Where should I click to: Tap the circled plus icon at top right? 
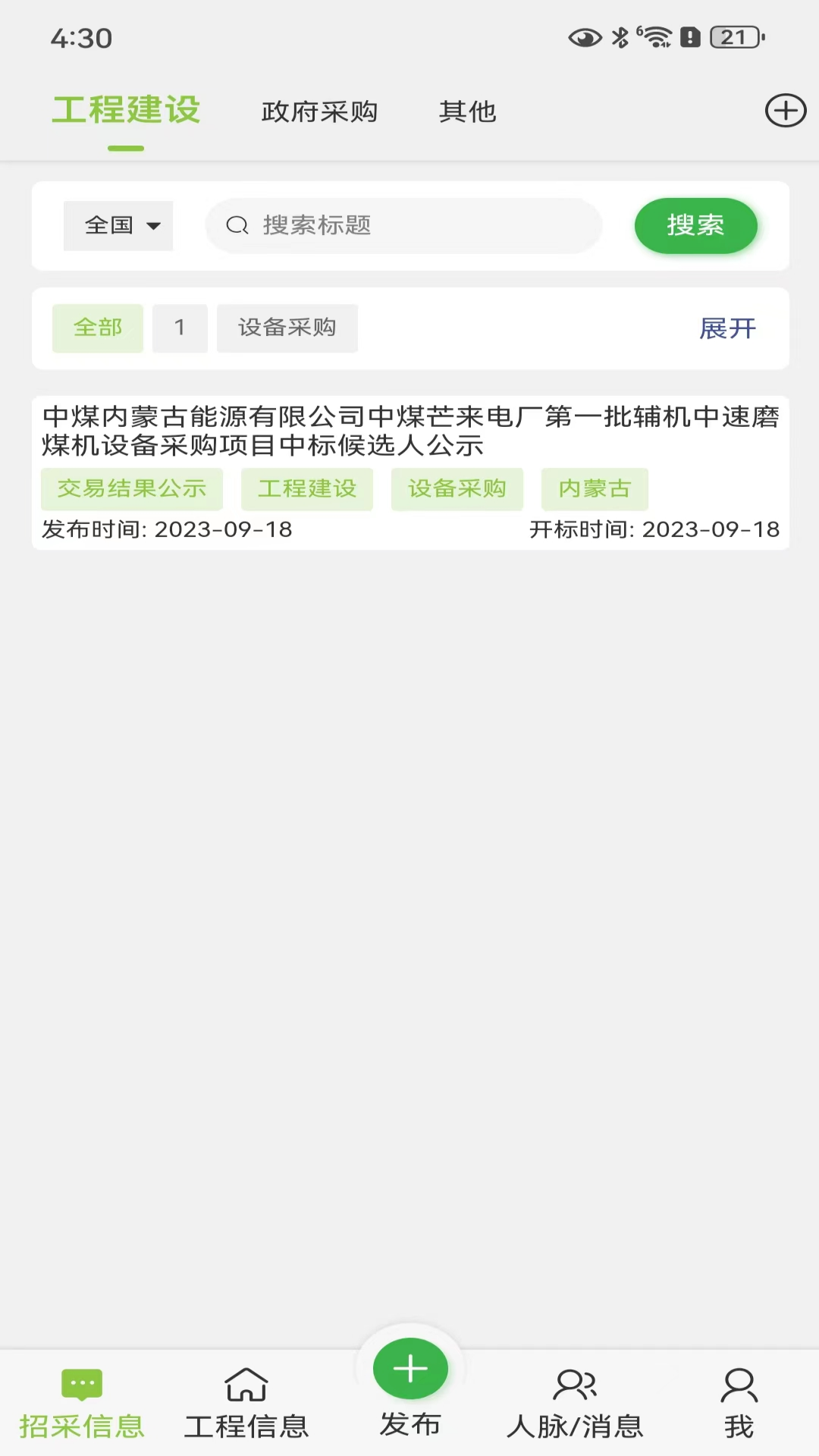coord(785,111)
